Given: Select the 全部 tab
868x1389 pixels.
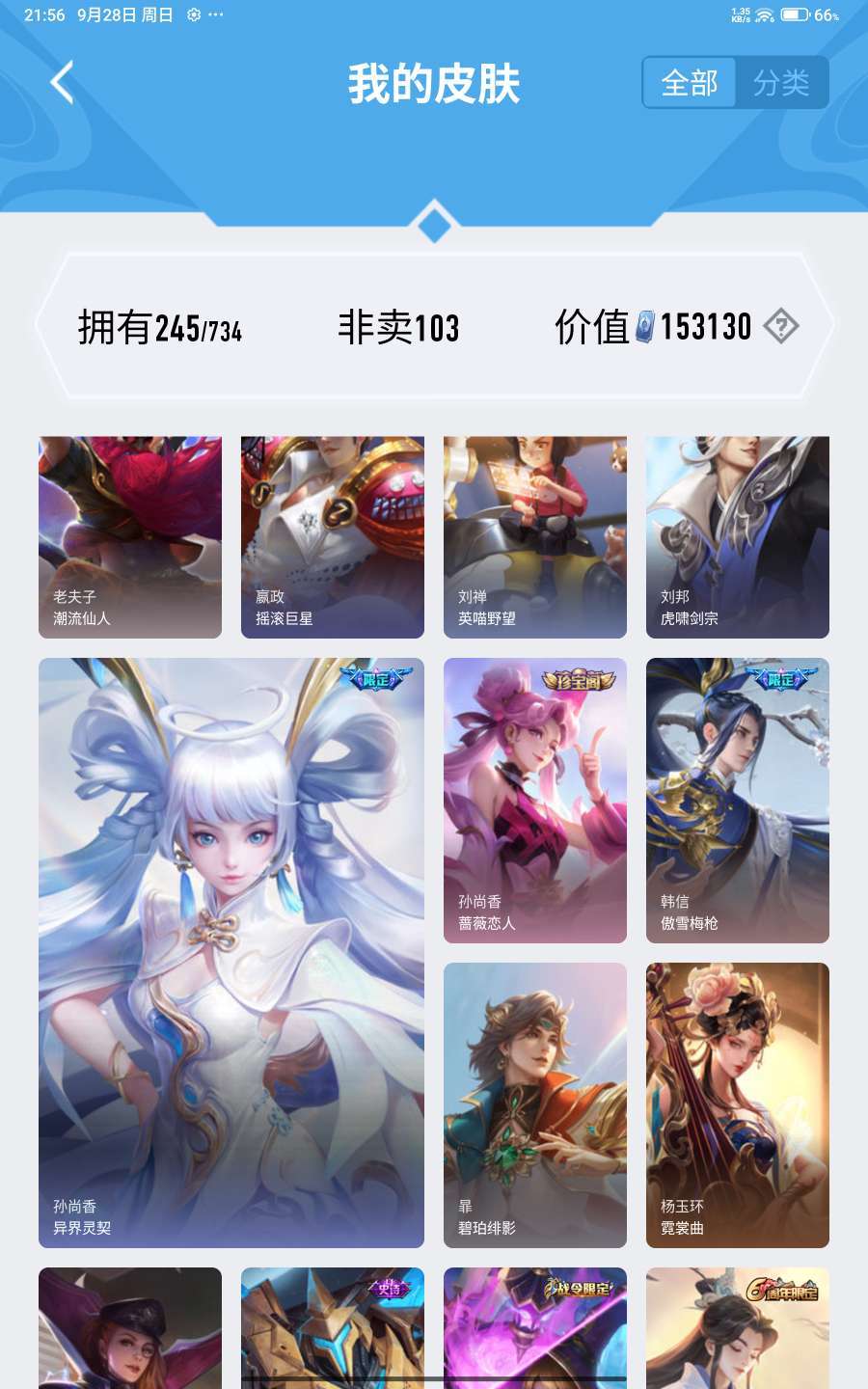Looking at the screenshot, I should click(690, 83).
